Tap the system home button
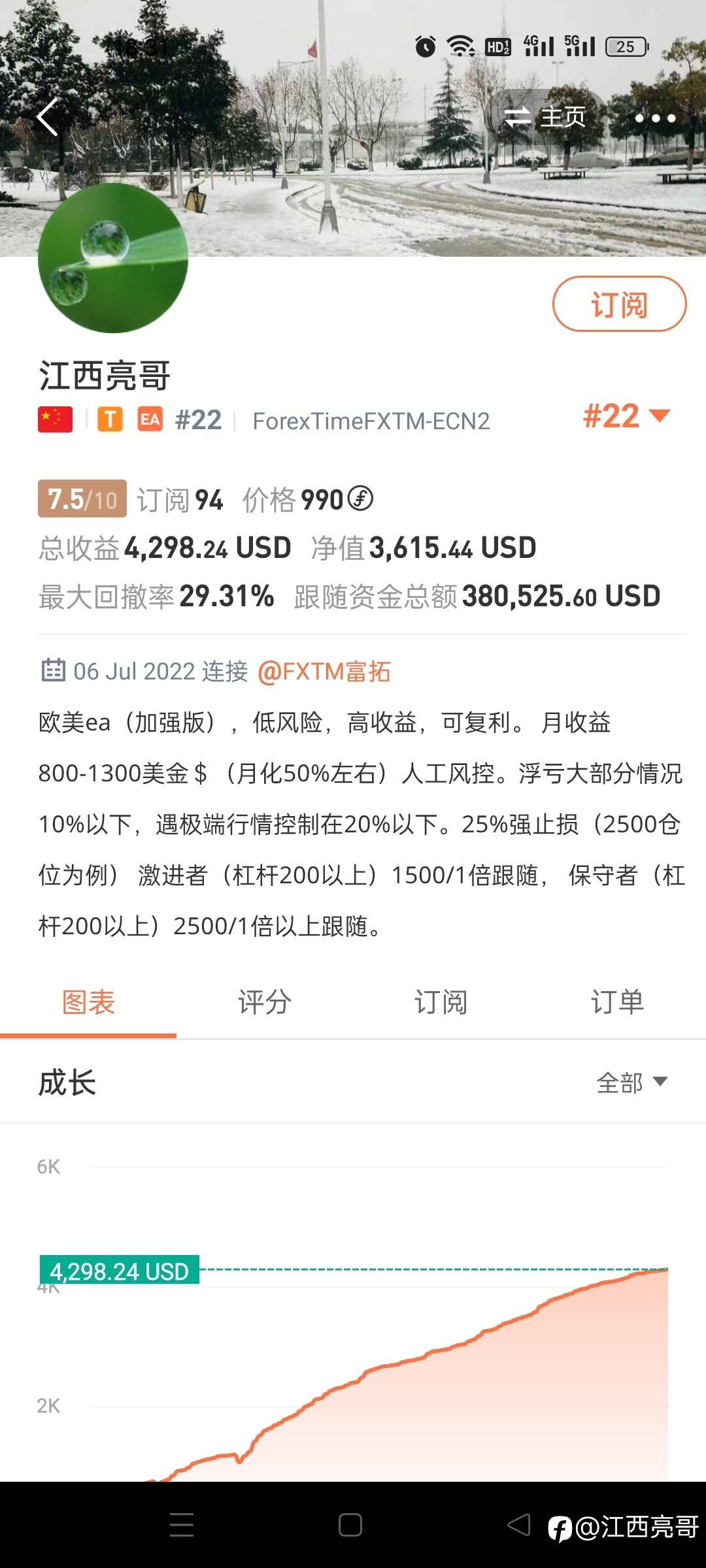The image size is (706, 1568). point(350,1525)
